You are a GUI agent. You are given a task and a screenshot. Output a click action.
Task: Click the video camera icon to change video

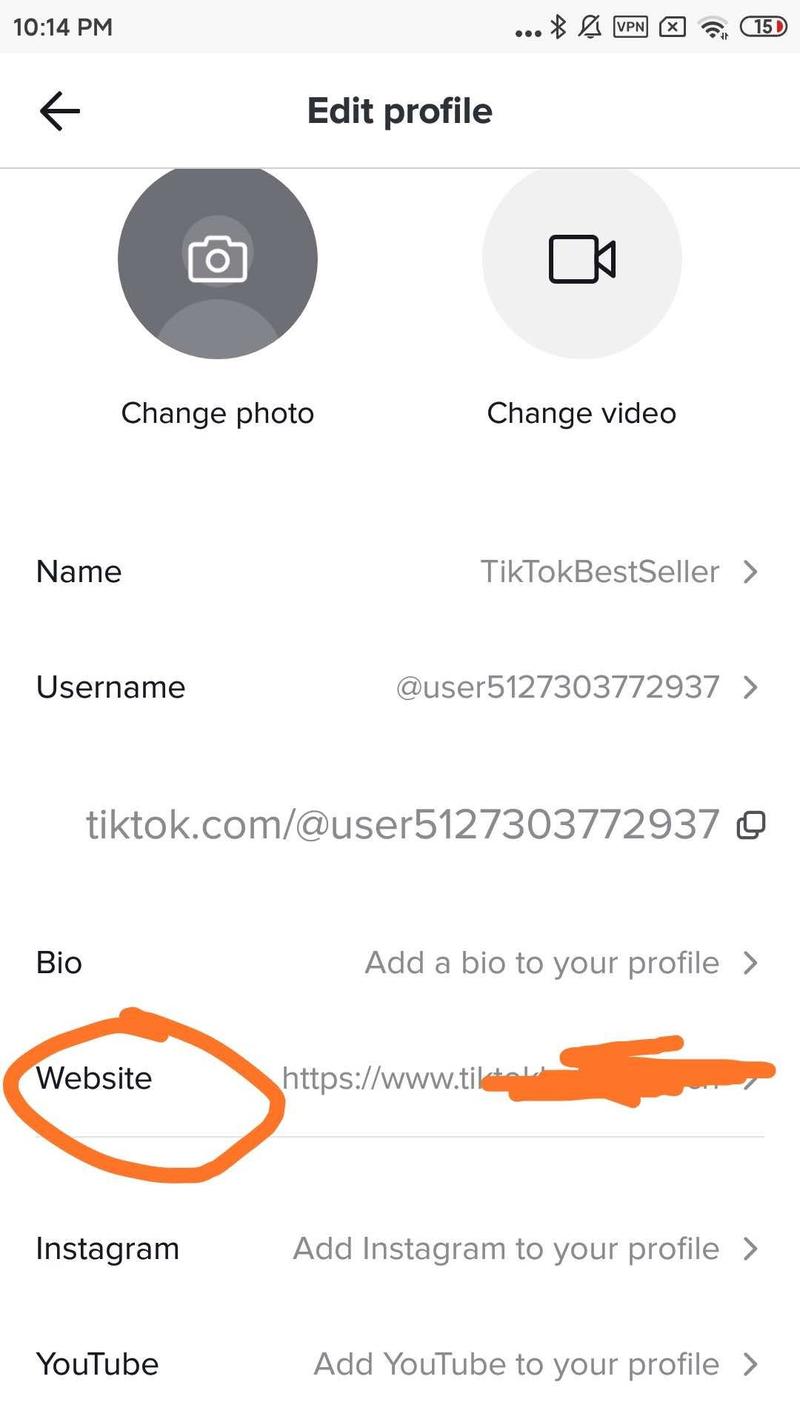pos(581,258)
